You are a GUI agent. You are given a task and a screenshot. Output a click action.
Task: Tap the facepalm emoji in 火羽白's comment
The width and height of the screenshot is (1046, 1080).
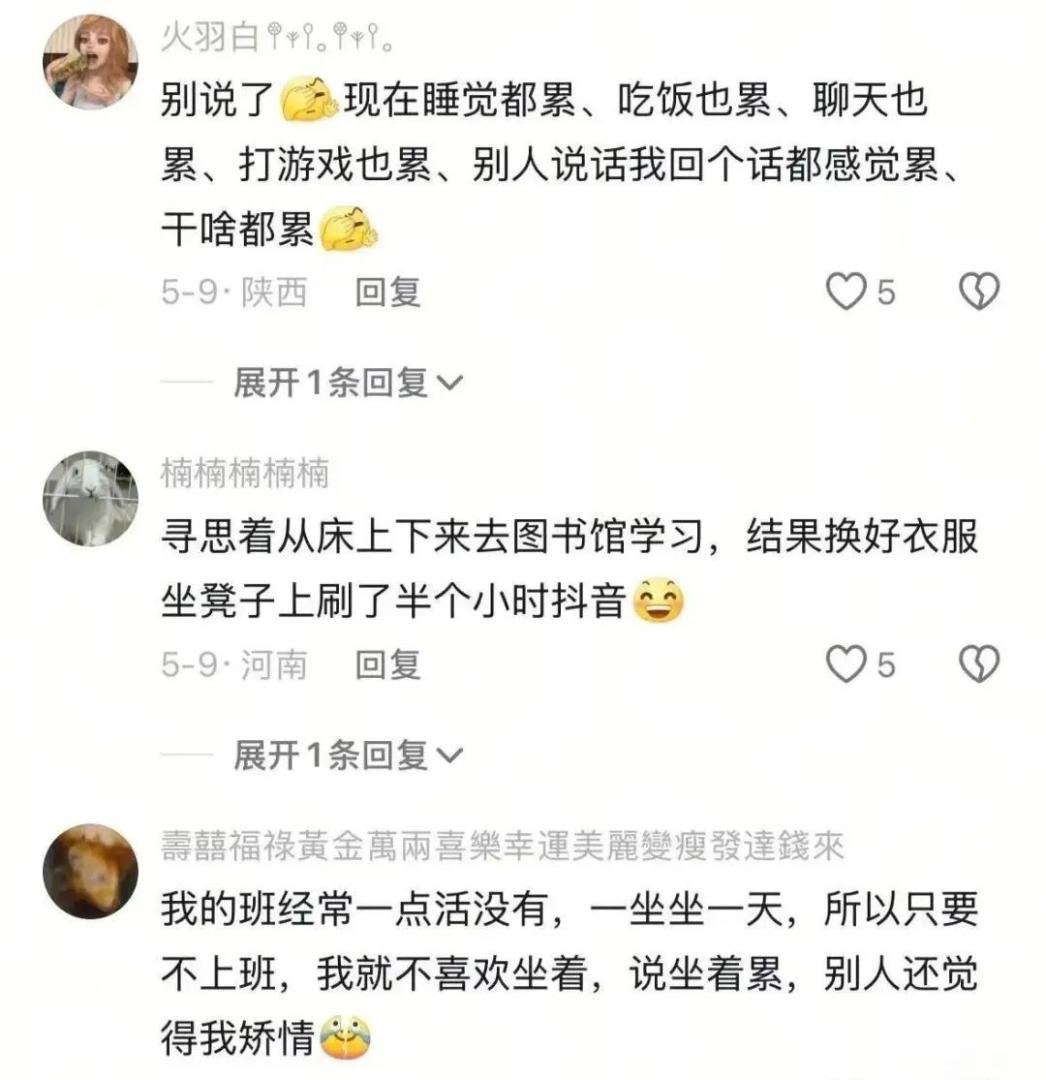pyautogui.click(x=312, y=99)
